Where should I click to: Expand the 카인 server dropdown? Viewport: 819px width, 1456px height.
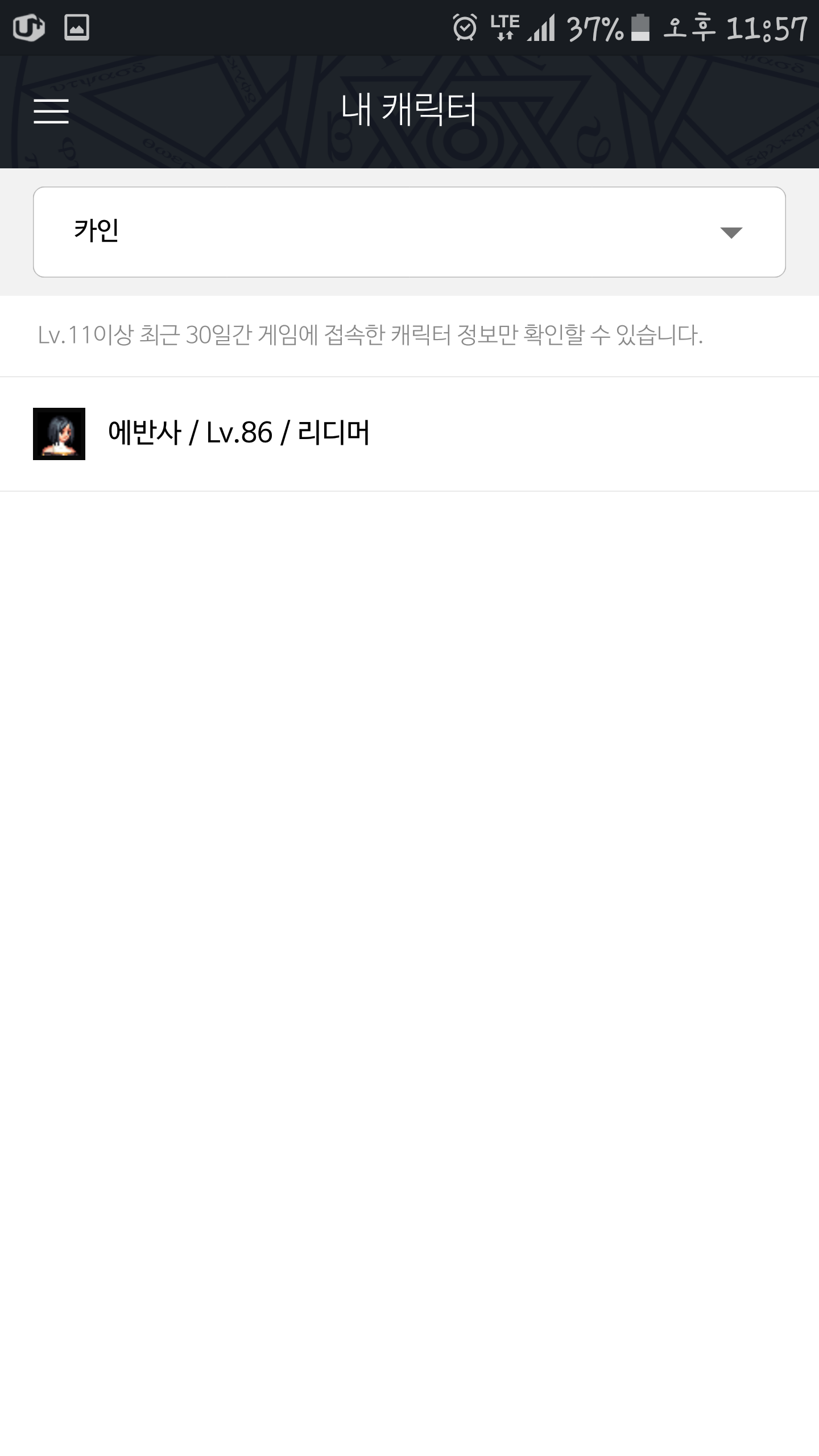[x=409, y=232]
